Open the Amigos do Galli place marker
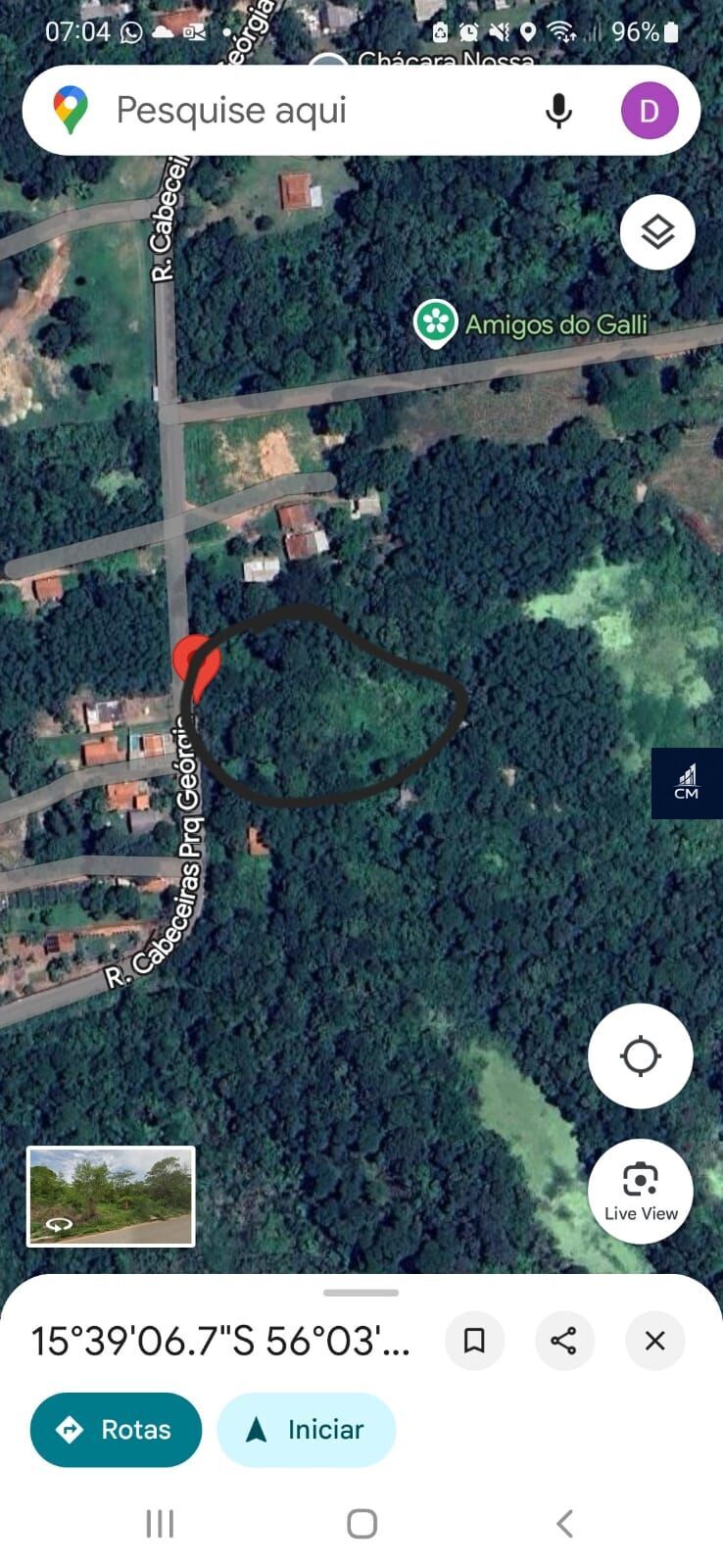This screenshot has height=1568, width=723. pos(436,322)
